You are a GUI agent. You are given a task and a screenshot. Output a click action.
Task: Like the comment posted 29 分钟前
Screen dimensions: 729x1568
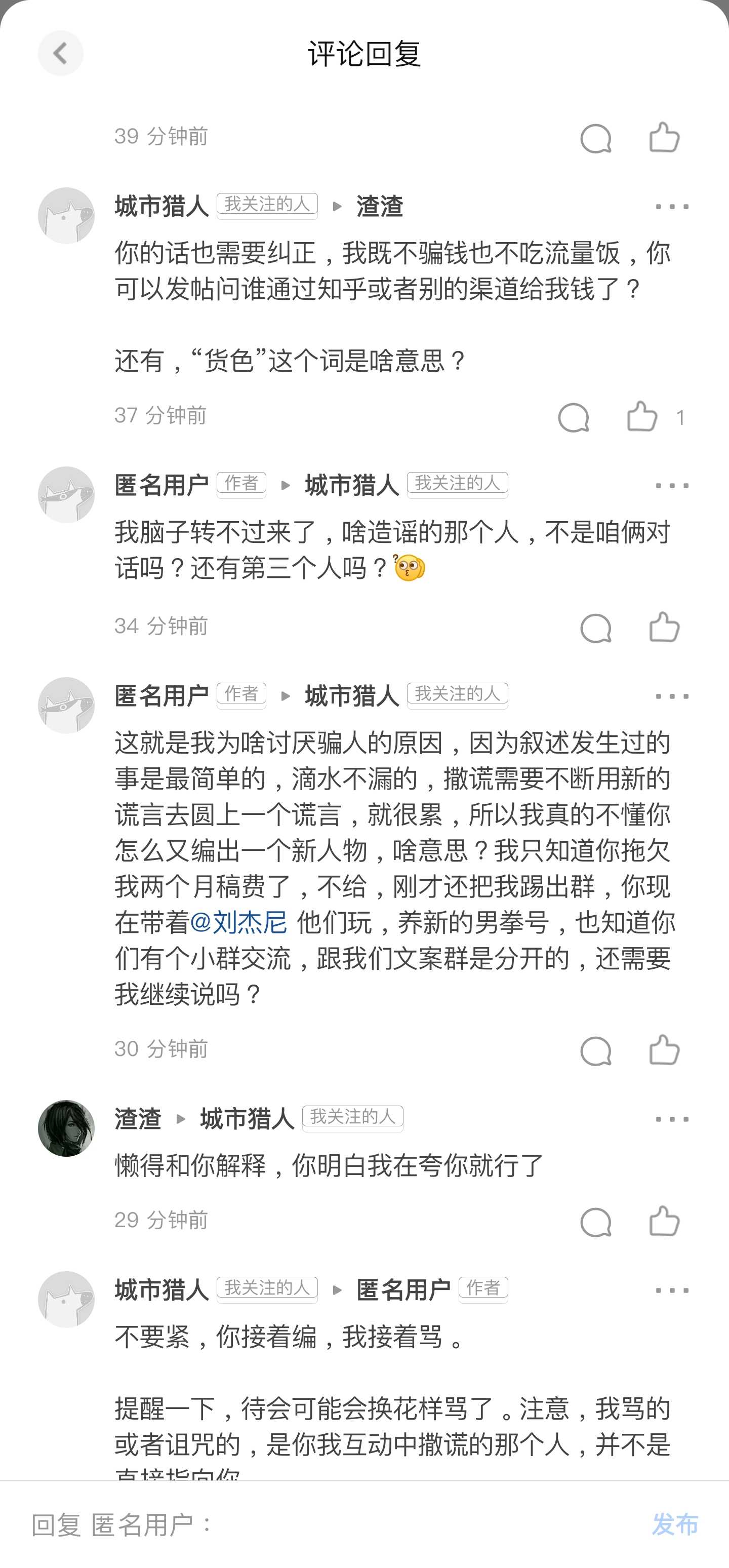click(664, 1221)
